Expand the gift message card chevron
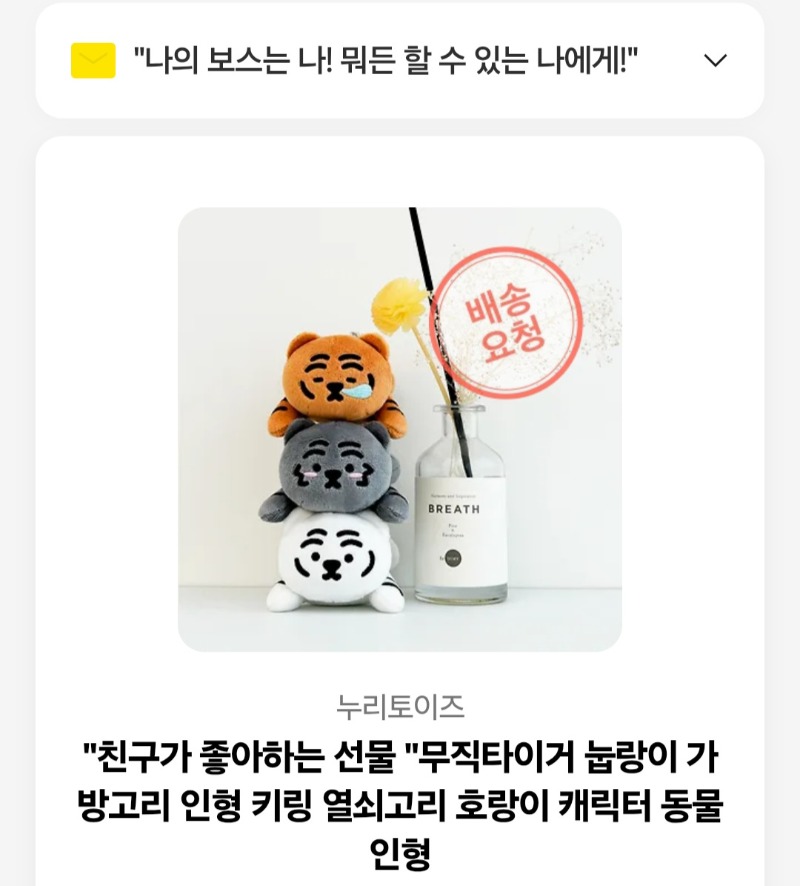 (x=714, y=61)
